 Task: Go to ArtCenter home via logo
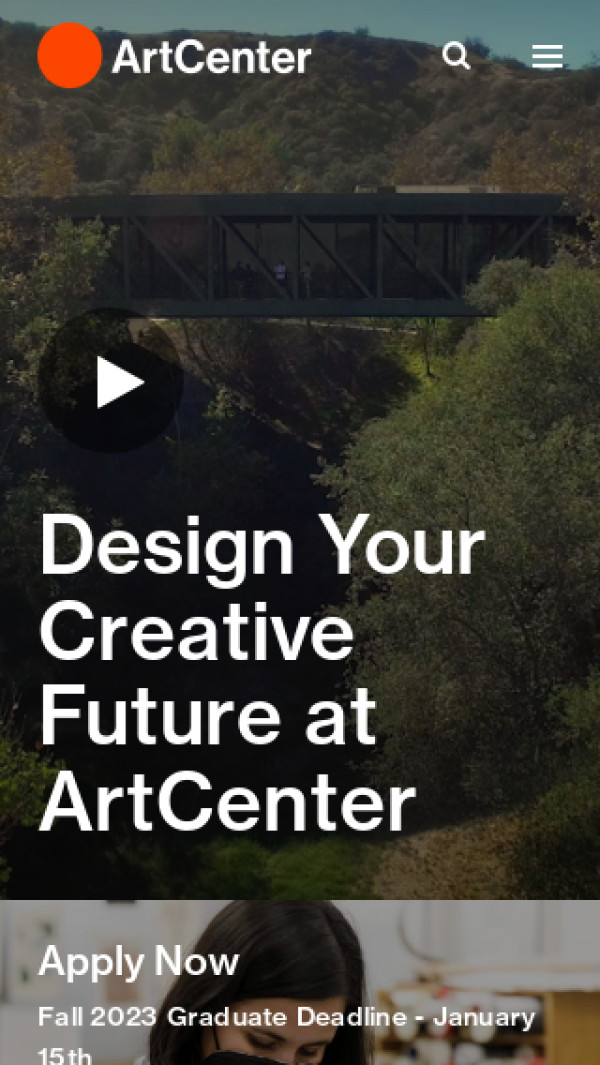tap(175, 56)
